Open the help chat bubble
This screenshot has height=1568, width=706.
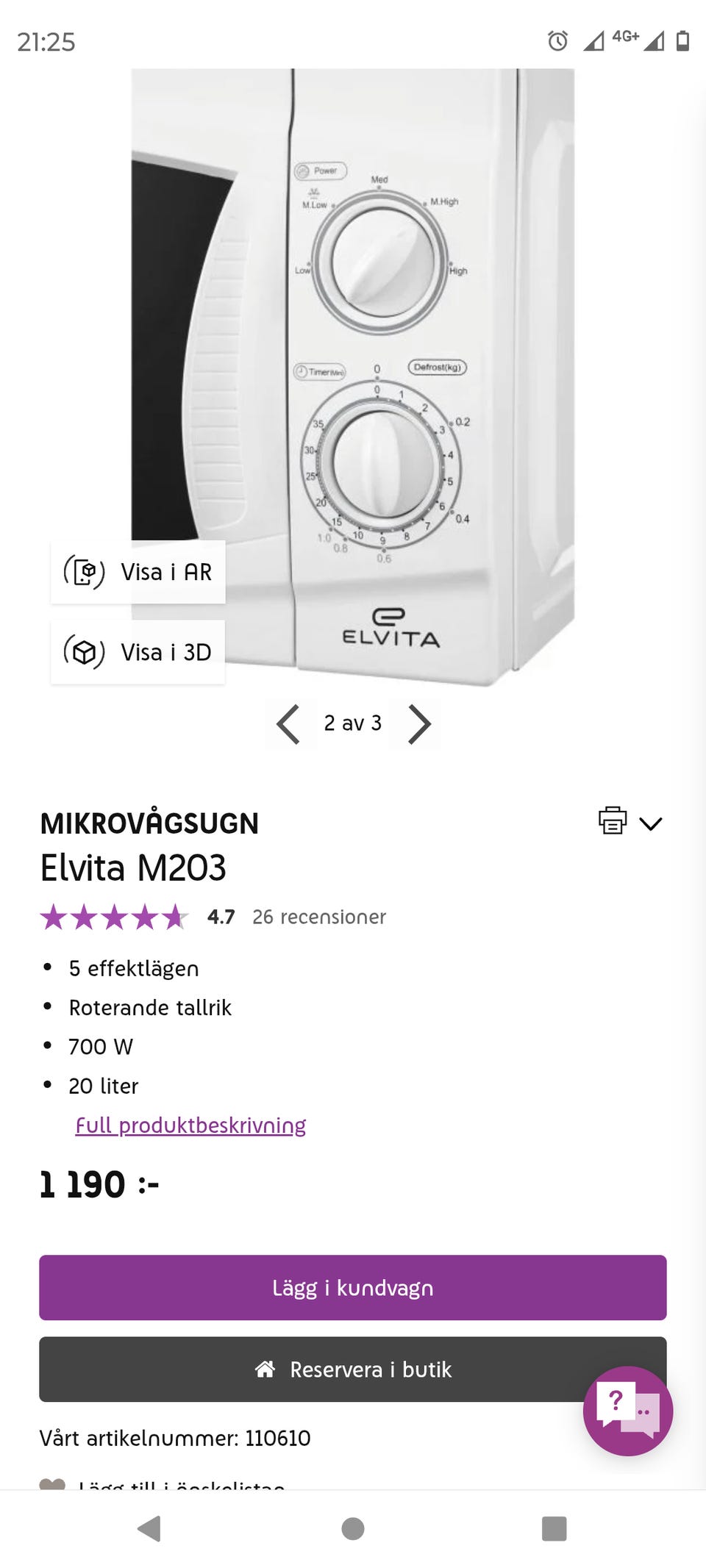(627, 1410)
